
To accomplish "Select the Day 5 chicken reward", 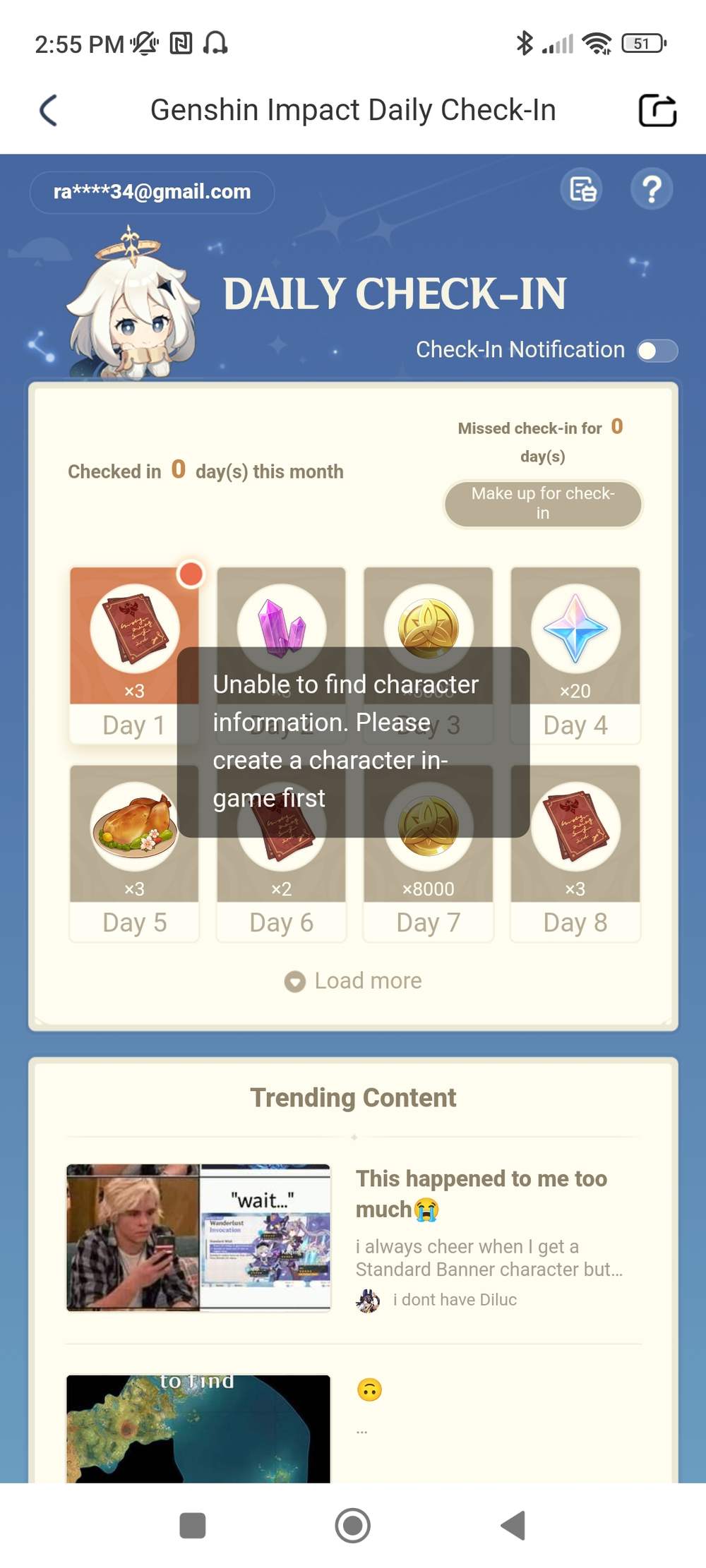I will click(x=133, y=852).
